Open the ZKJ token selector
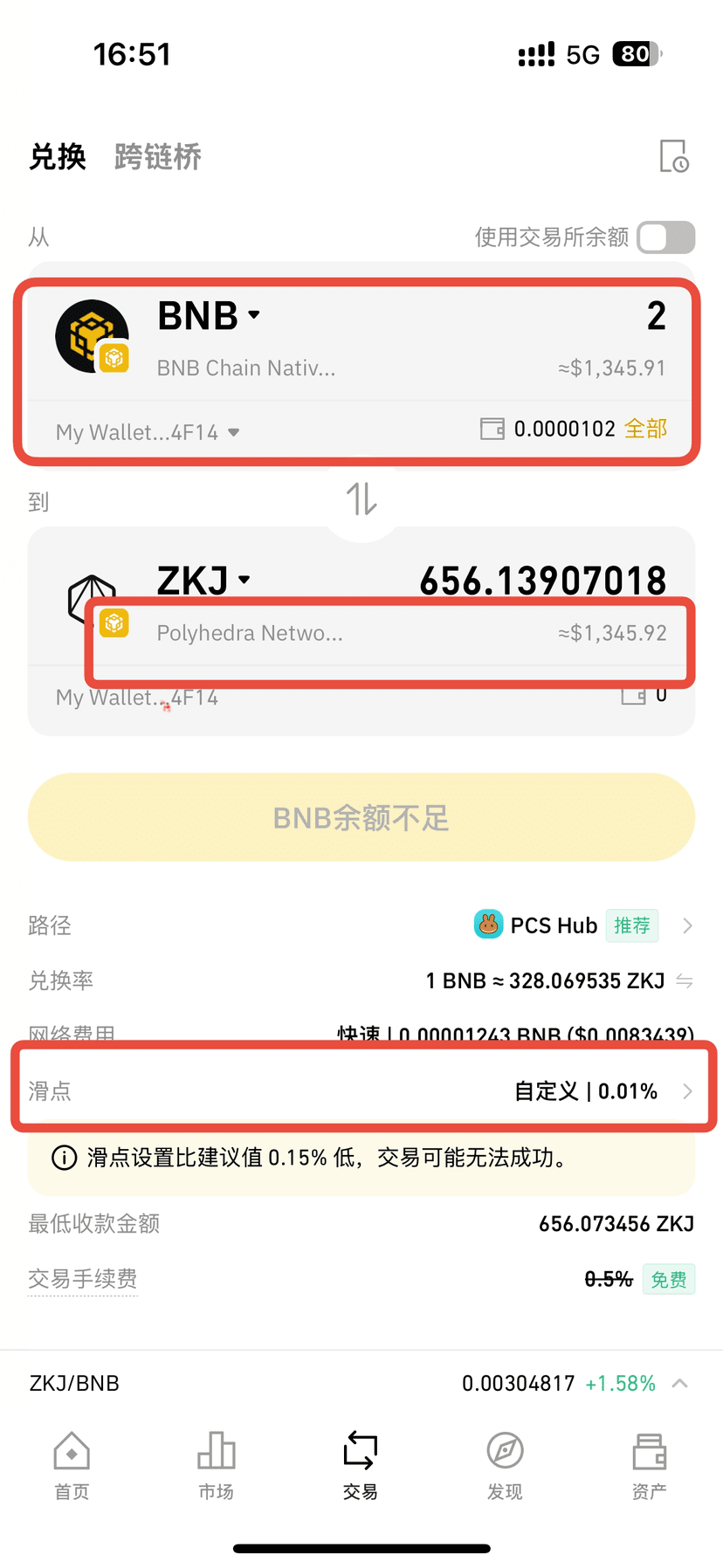This screenshot has height=1568, width=723. coord(203,580)
